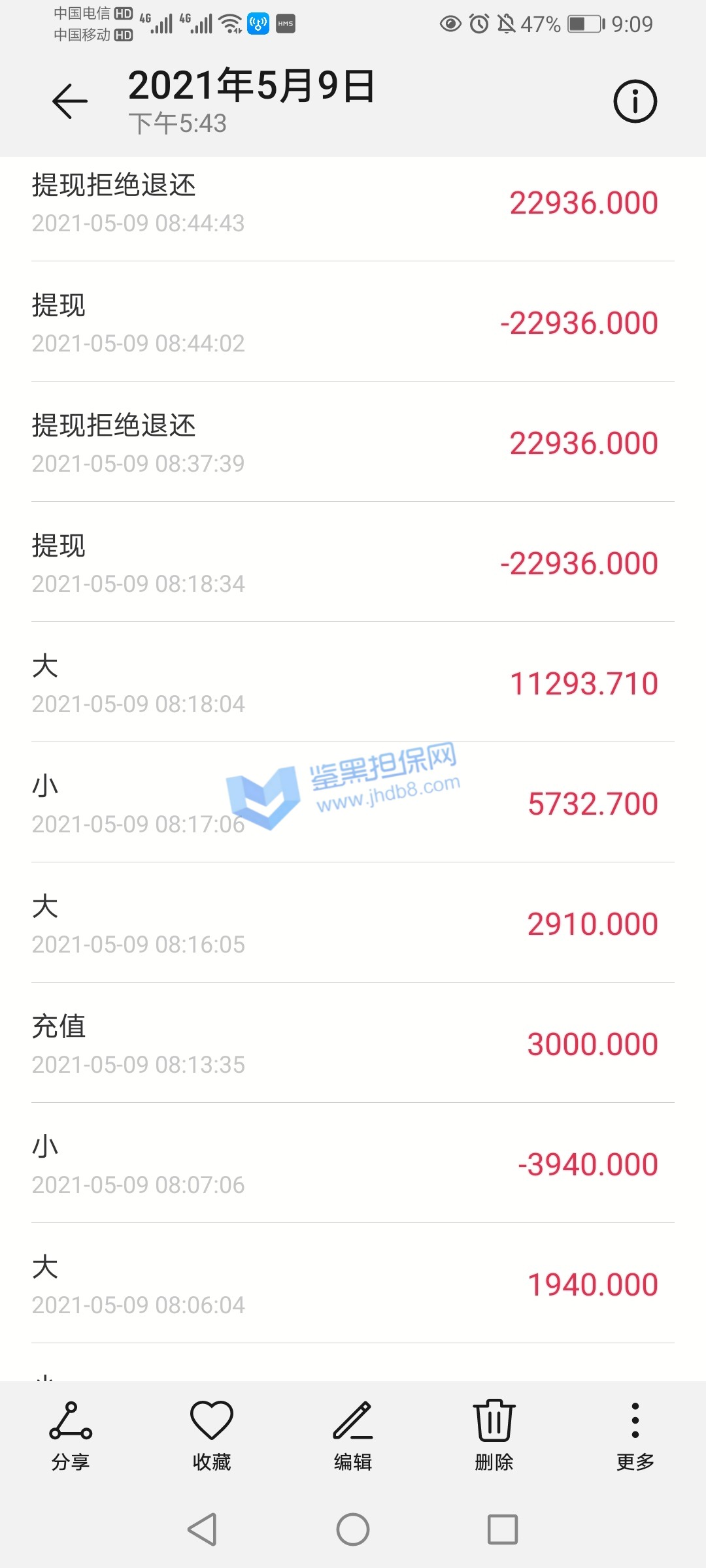
Task: Open 更多 options menu
Action: point(635,1435)
